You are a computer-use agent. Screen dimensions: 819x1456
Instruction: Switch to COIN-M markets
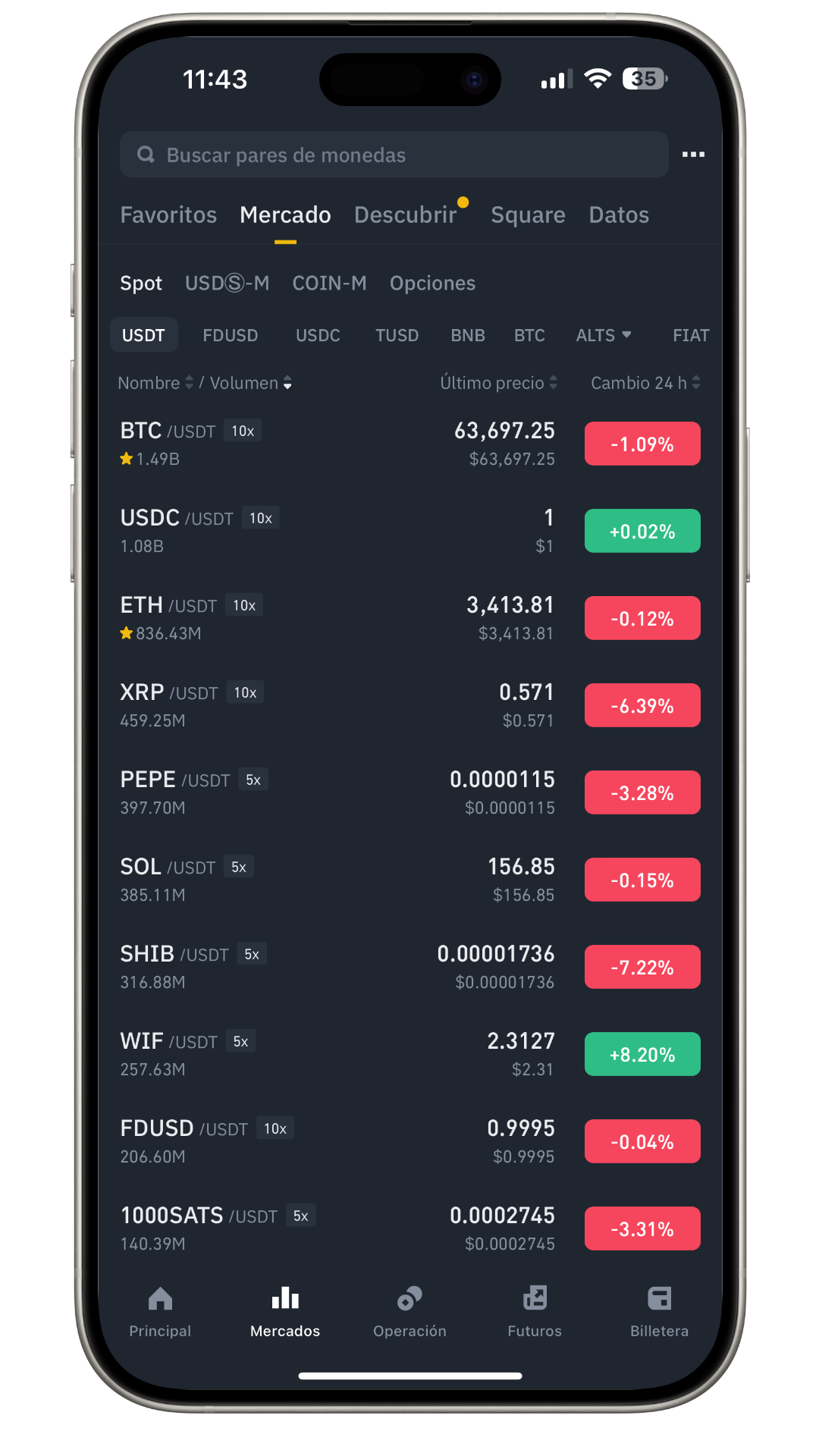[329, 284]
